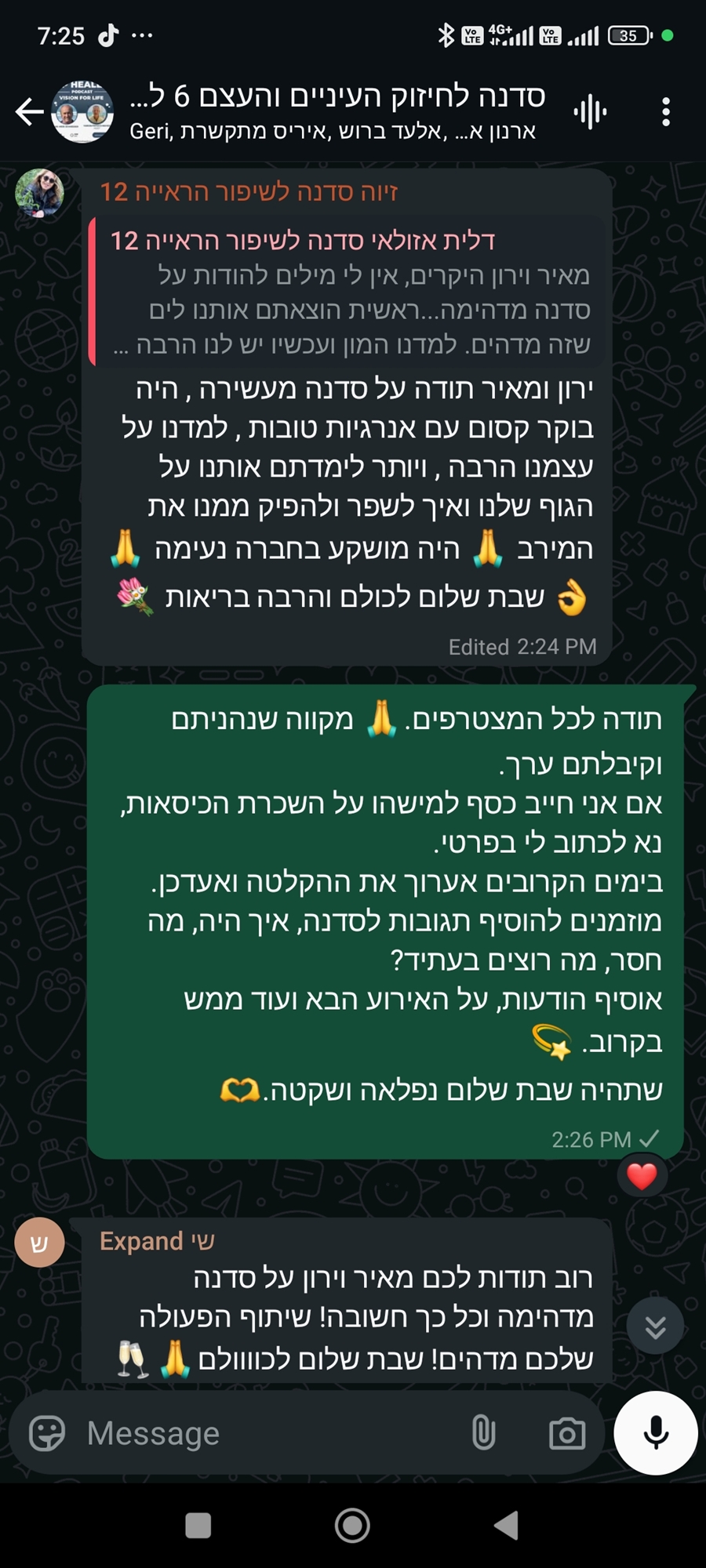This screenshot has height=1568, width=706.
Task: Focus the Message text field
Action: 267,1434
